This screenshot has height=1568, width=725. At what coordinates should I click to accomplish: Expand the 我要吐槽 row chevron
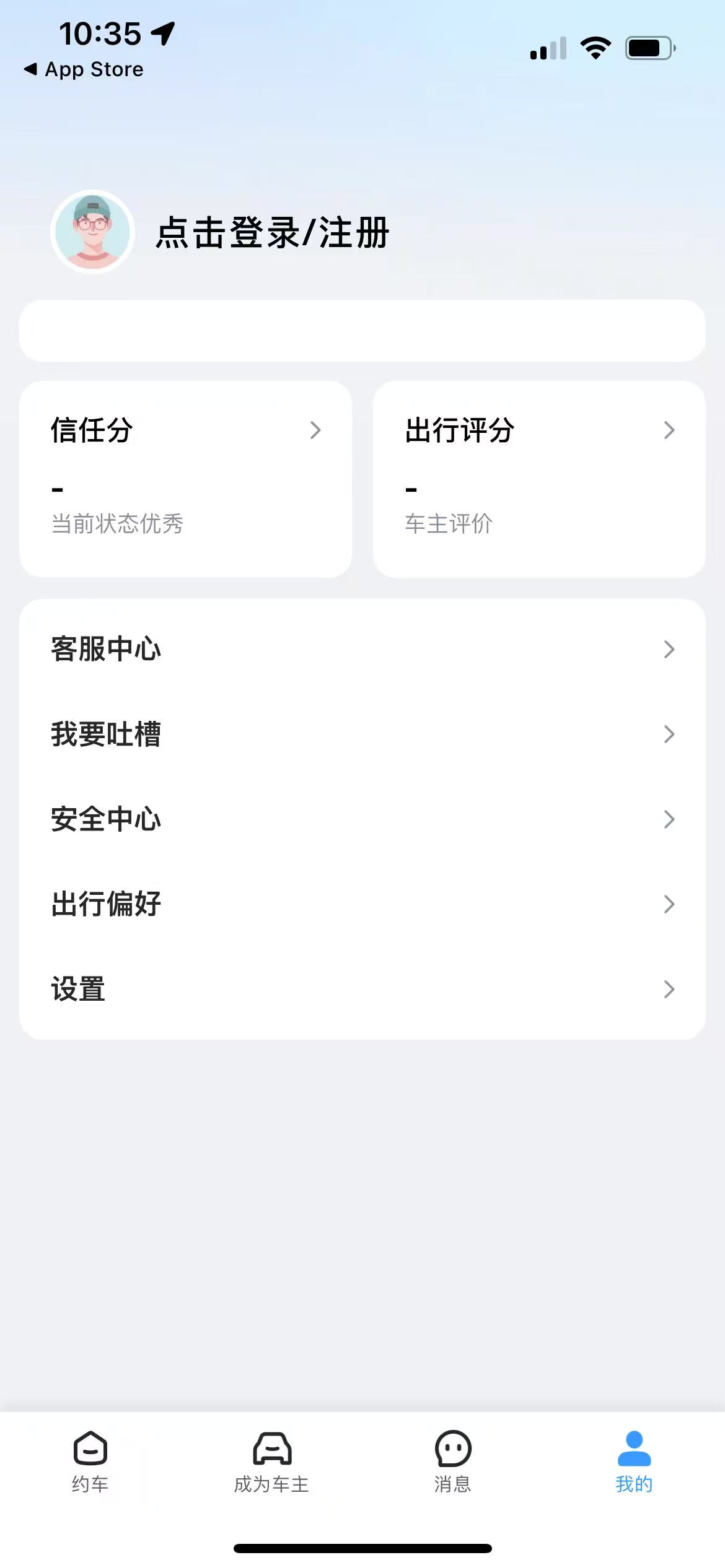(x=669, y=734)
